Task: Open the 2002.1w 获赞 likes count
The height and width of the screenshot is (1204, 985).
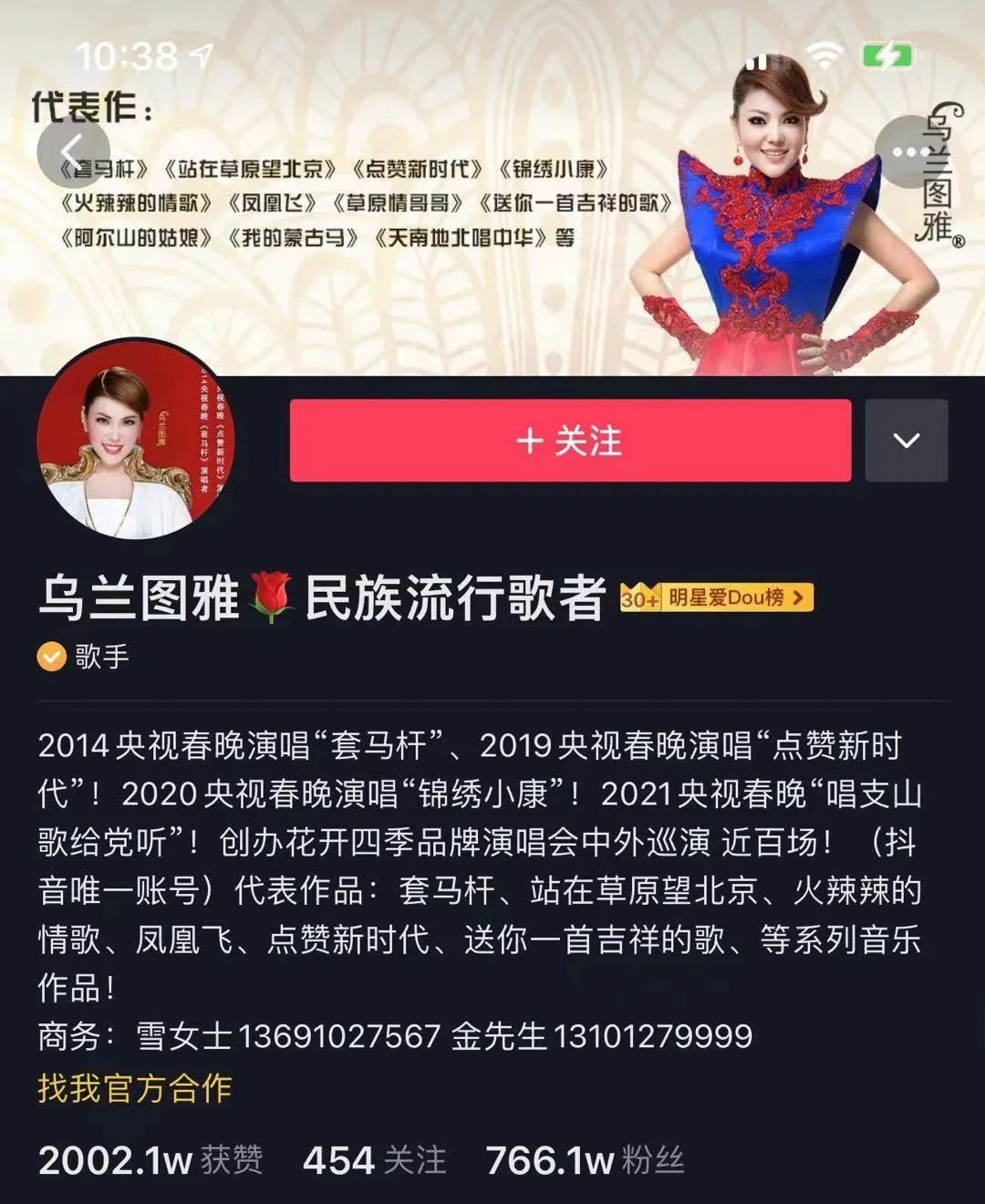Action: 150,1160
